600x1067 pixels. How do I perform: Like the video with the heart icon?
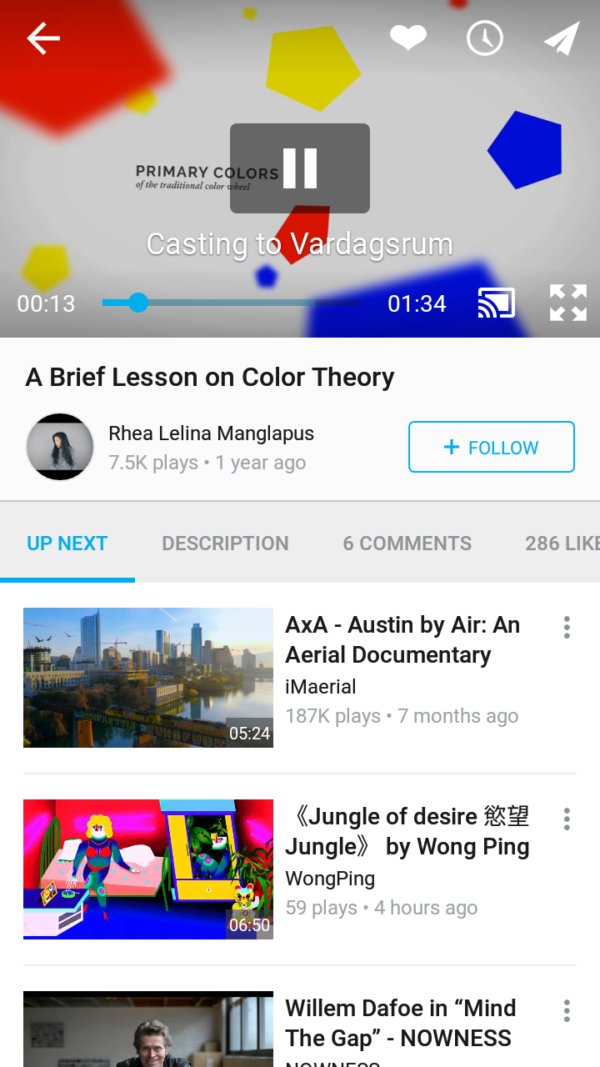[x=408, y=37]
